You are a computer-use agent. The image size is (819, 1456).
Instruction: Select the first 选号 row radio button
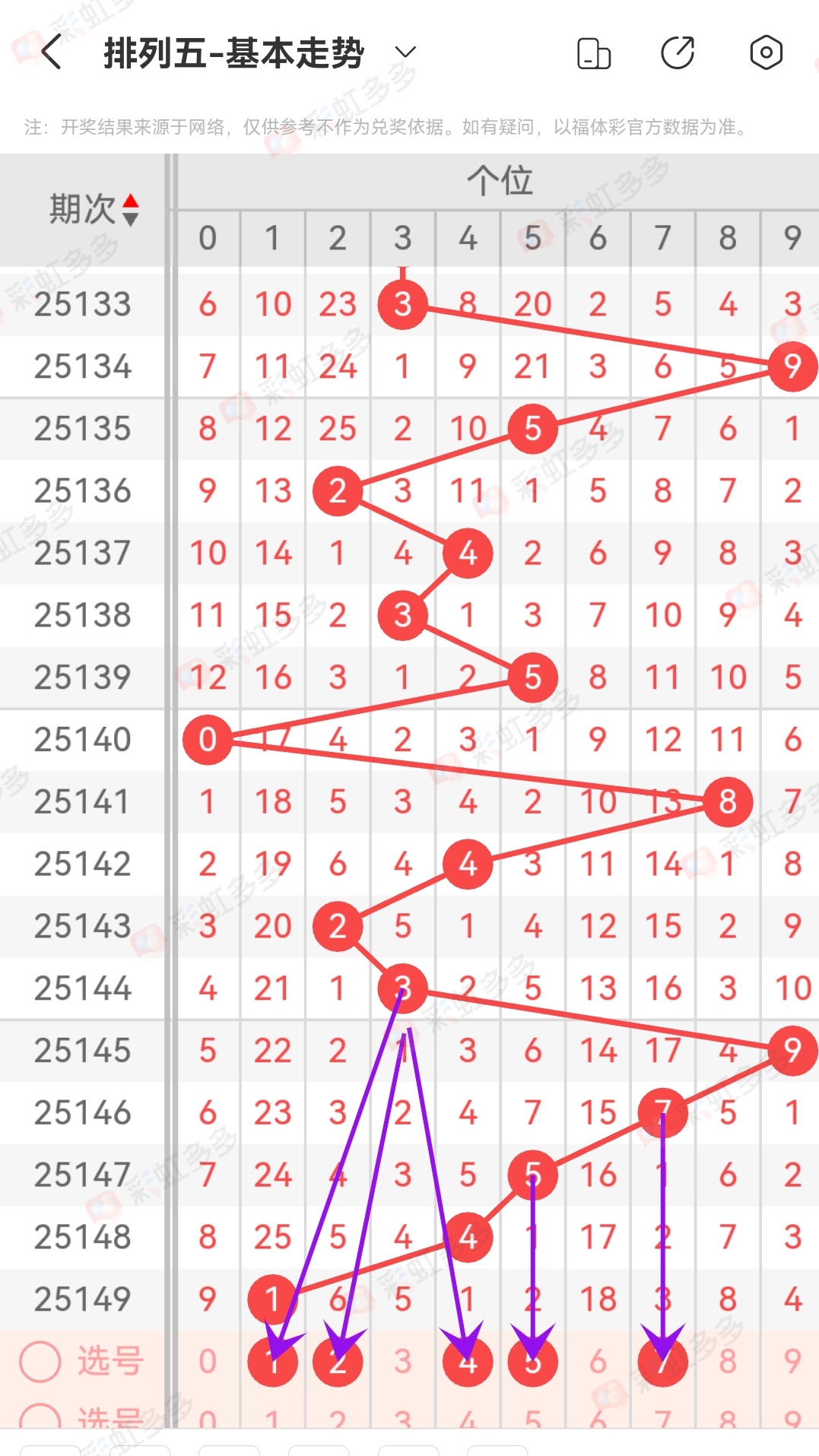tap(40, 1361)
